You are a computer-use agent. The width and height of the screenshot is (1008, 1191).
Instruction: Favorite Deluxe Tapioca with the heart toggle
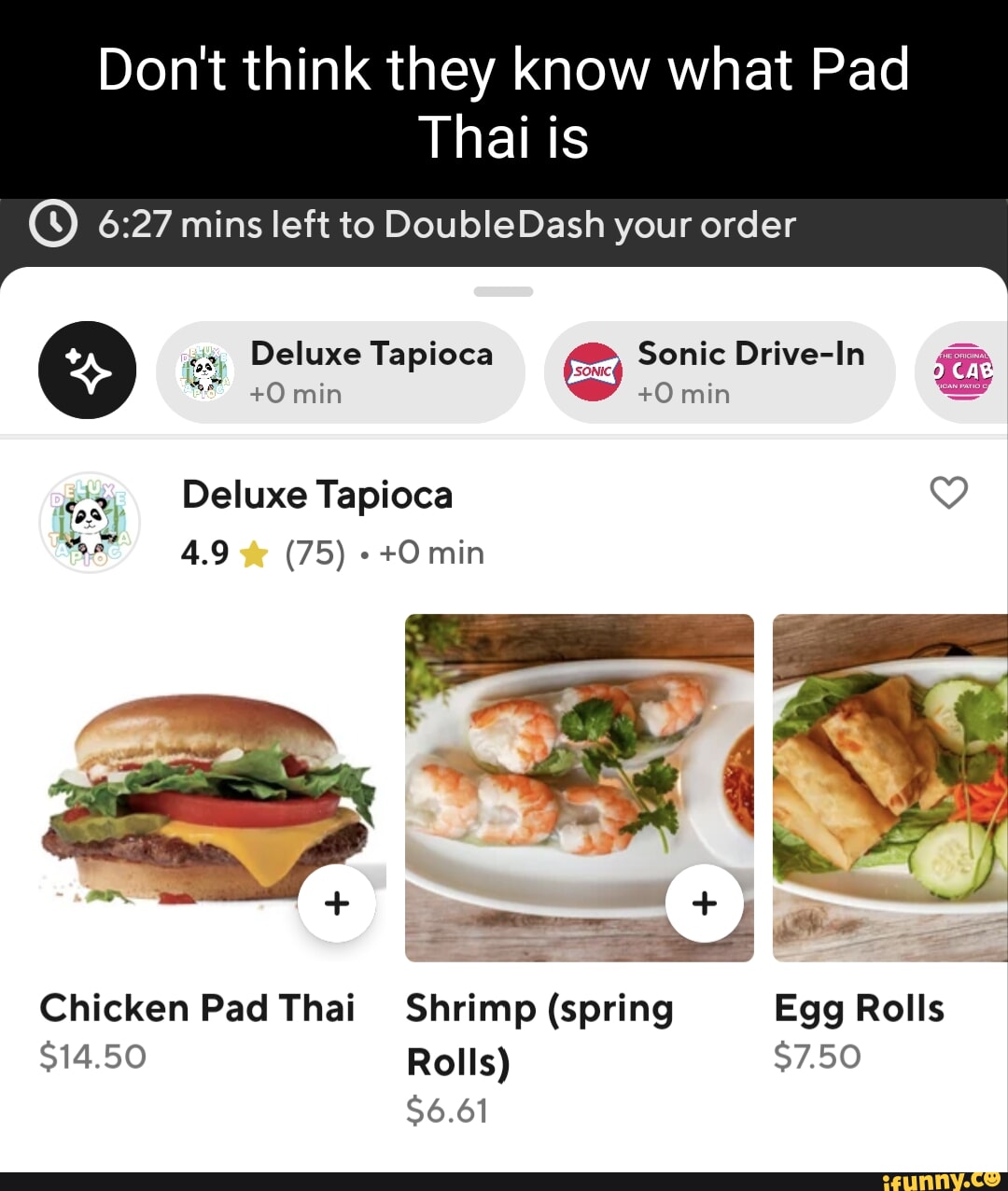(949, 493)
